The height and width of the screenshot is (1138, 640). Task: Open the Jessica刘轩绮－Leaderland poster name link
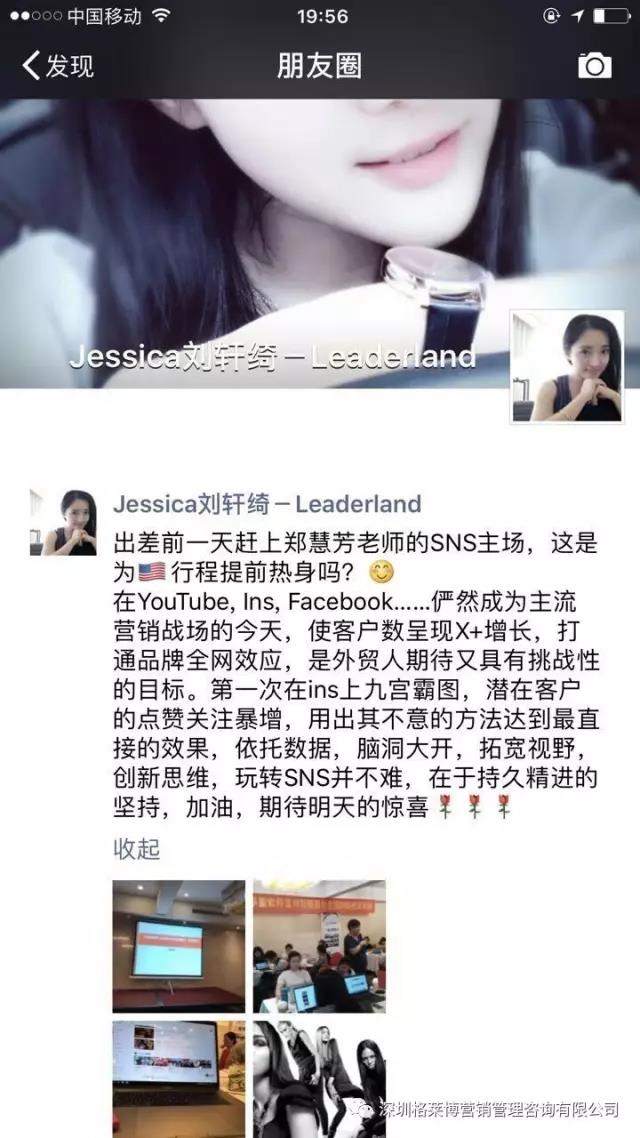point(267,503)
